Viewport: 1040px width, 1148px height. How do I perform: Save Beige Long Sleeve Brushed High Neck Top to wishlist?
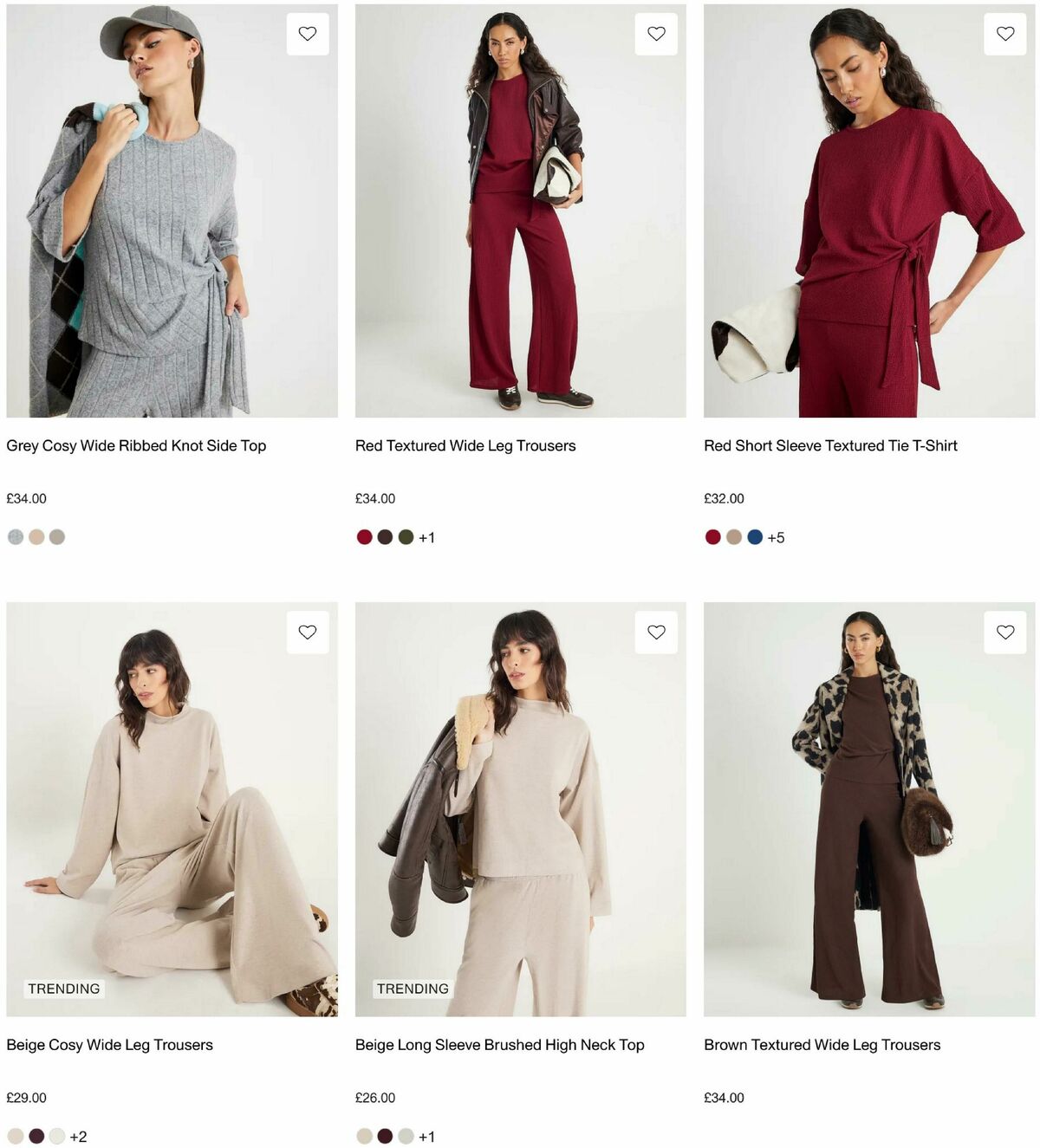pos(656,632)
